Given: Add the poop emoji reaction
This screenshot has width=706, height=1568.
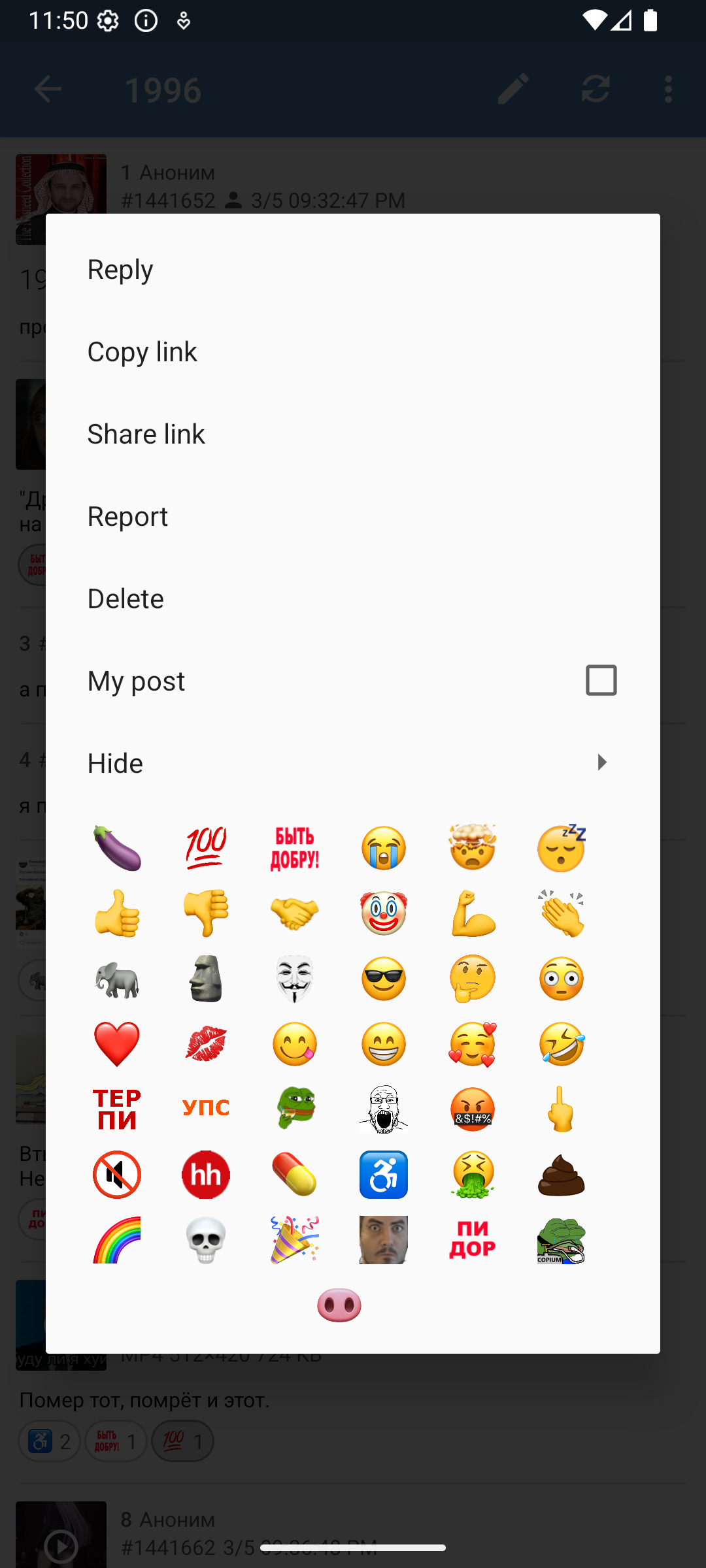Looking at the screenshot, I should (562, 1175).
